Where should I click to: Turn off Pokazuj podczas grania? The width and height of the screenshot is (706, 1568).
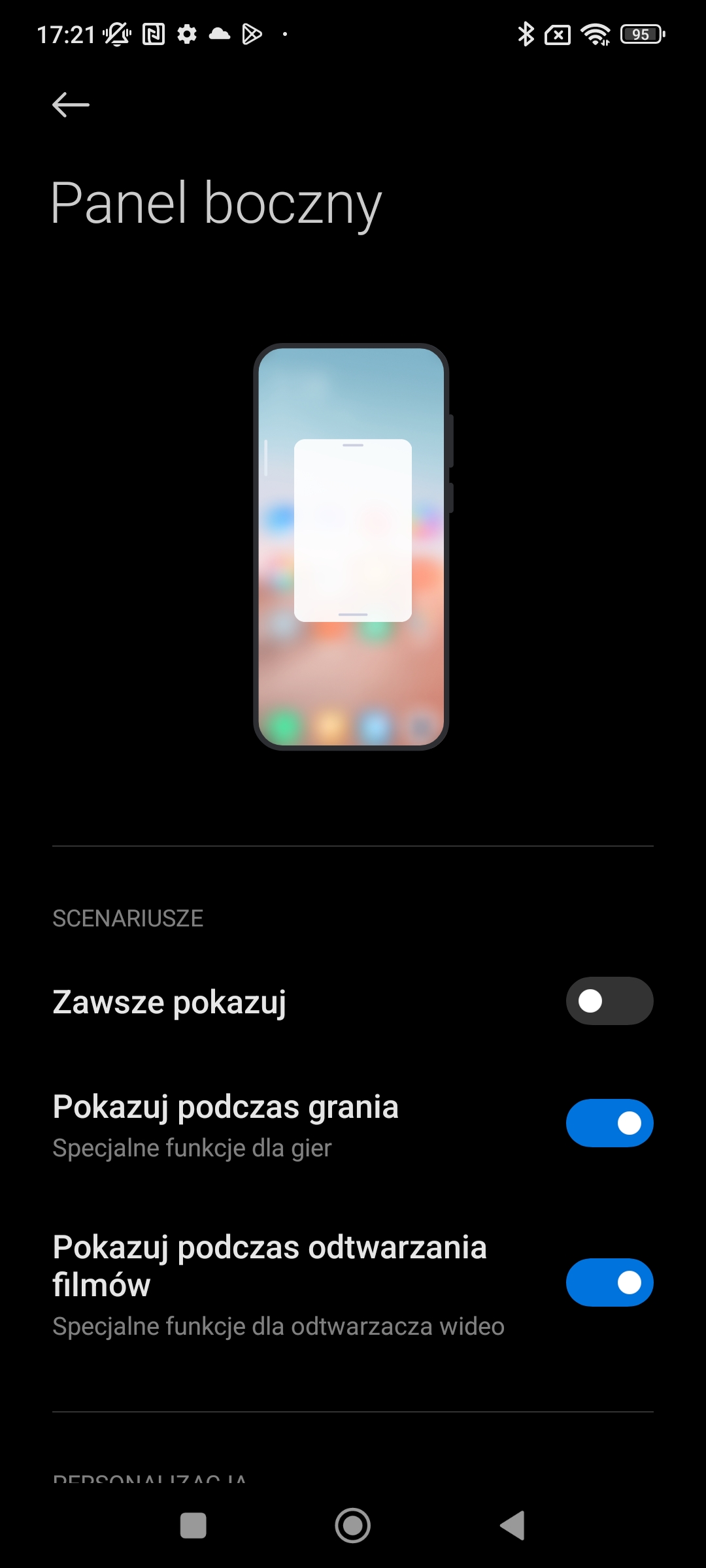point(609,1123)
